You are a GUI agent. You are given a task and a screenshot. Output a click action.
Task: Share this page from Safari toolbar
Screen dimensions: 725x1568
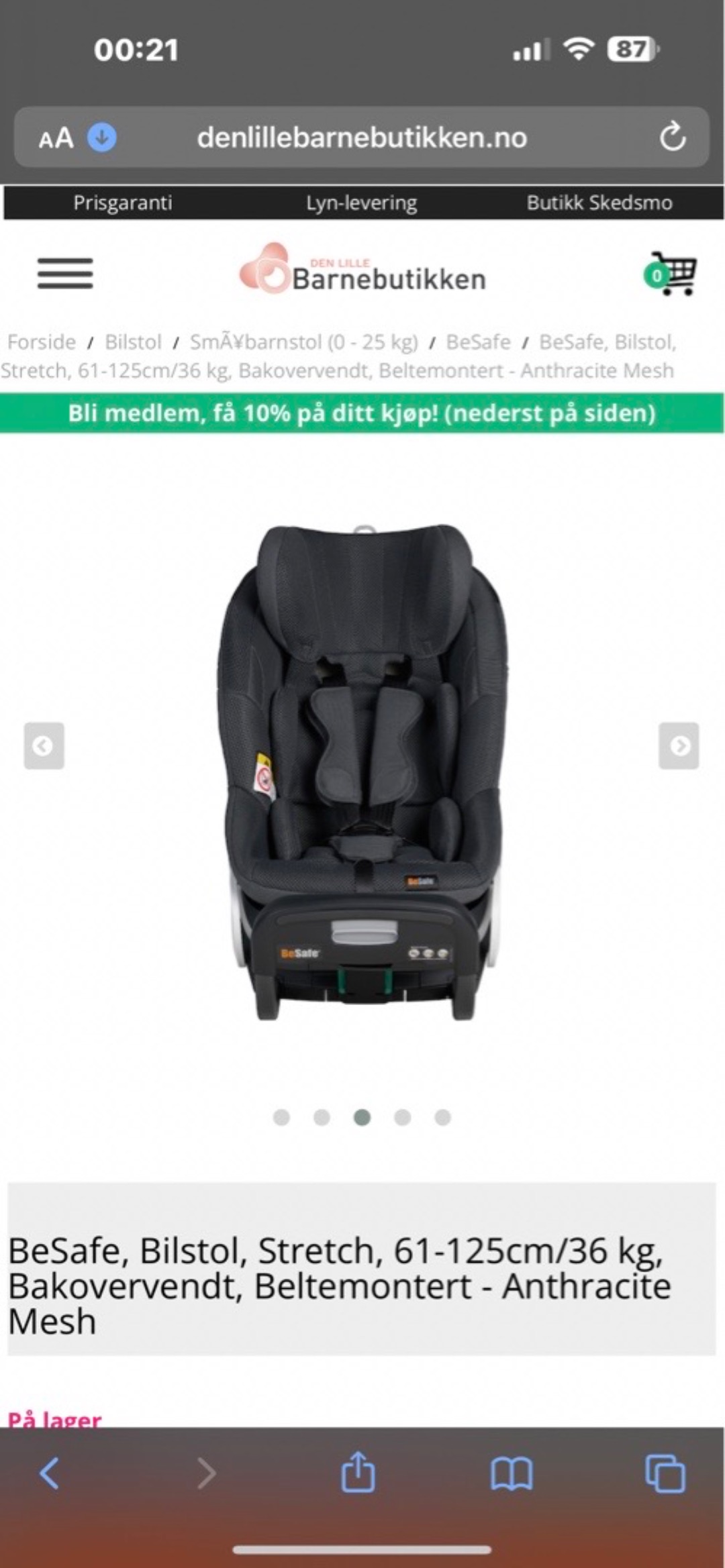click(358, 1473)
